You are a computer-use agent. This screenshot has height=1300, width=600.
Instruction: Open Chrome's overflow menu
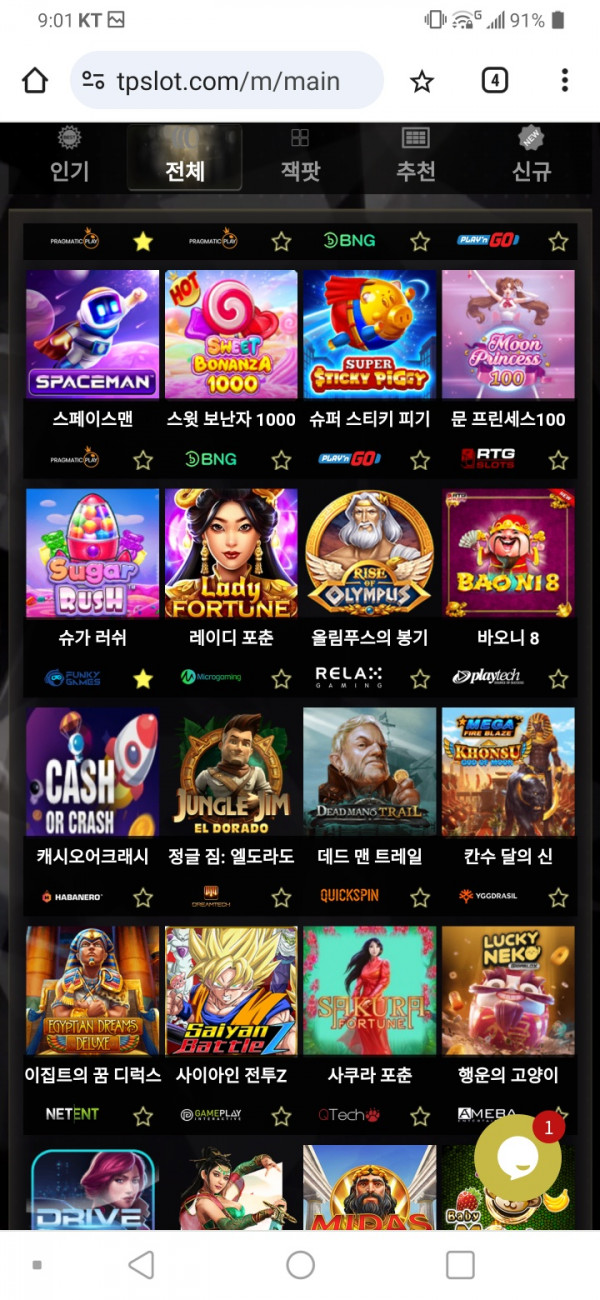(x=565, y=81)
